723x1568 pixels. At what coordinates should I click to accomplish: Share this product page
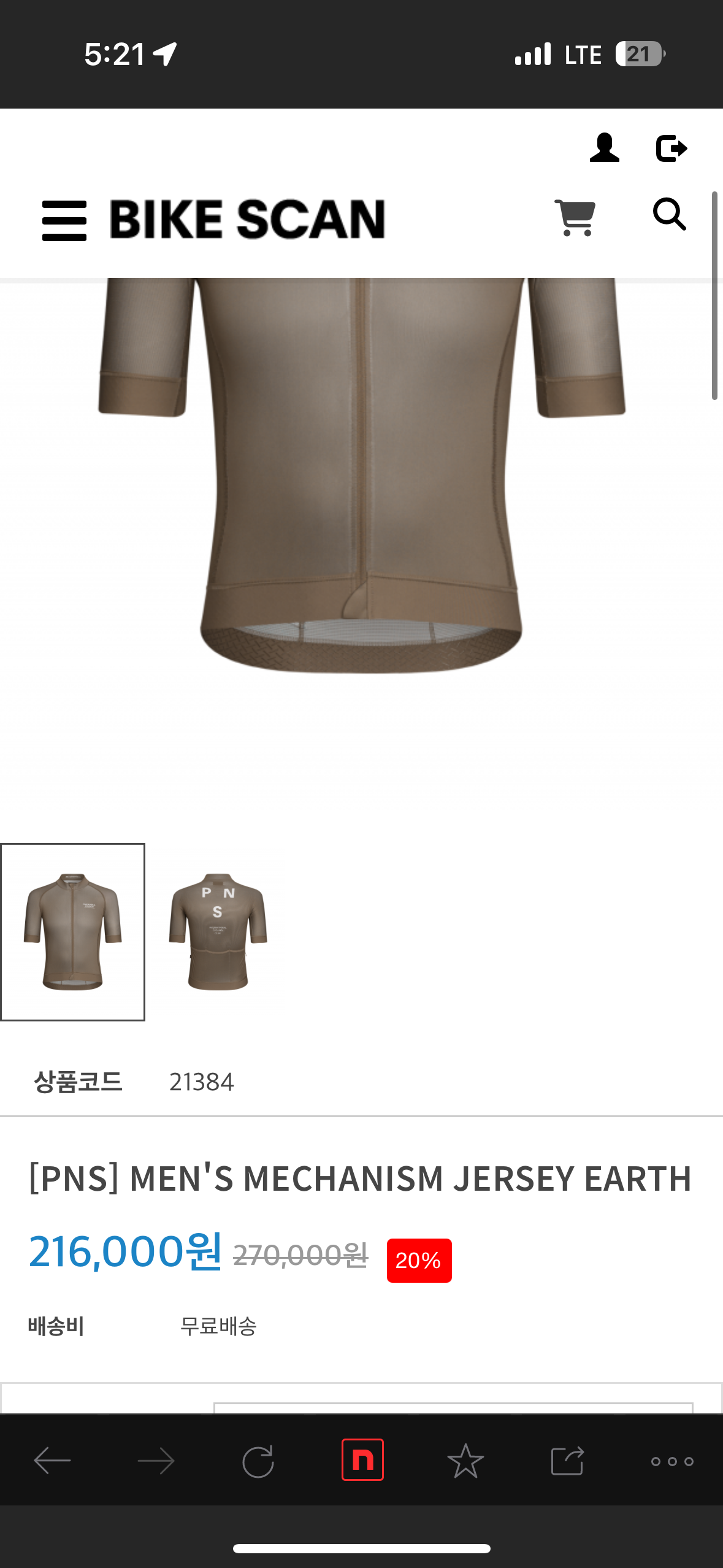[x=567, y=1461]
